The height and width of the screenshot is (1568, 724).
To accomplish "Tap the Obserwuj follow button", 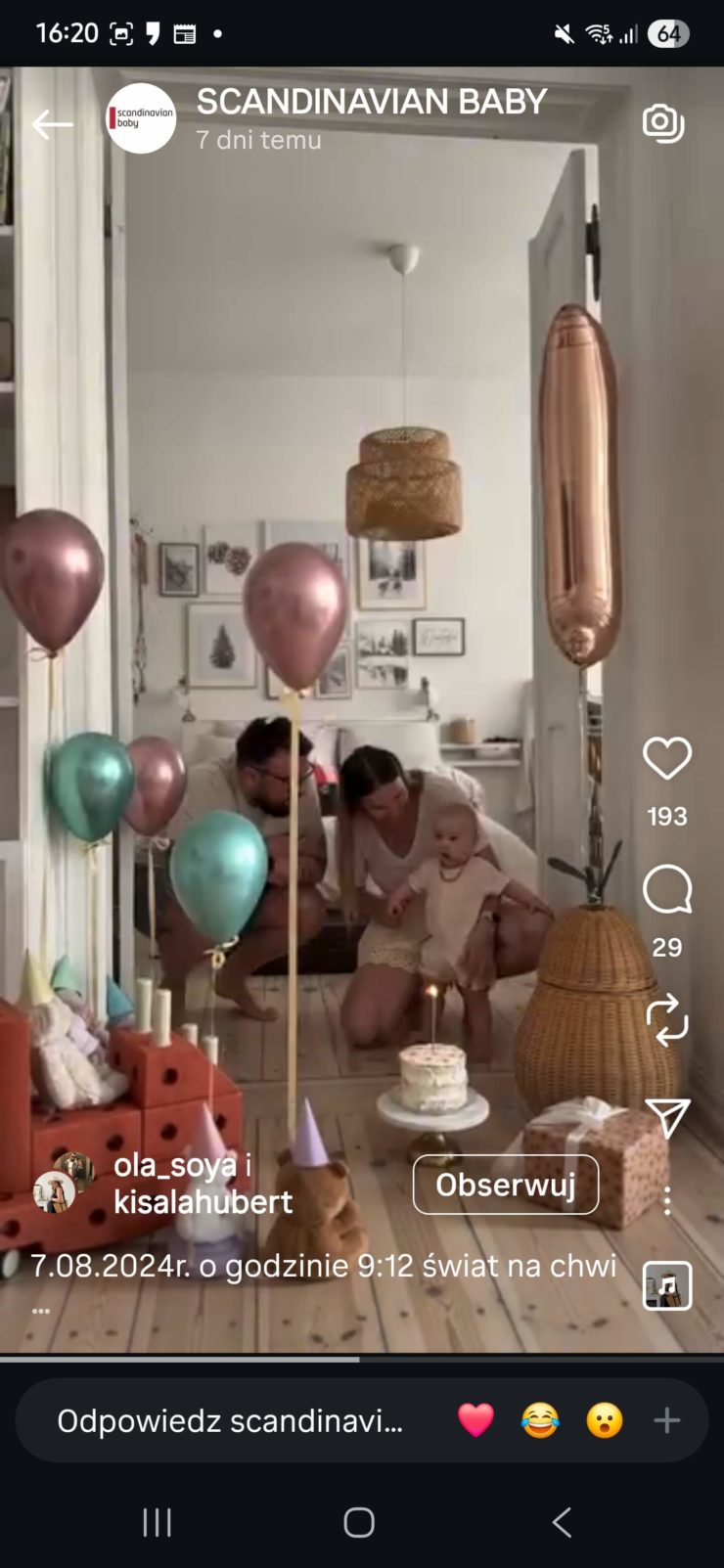I will click(505, 1185).
